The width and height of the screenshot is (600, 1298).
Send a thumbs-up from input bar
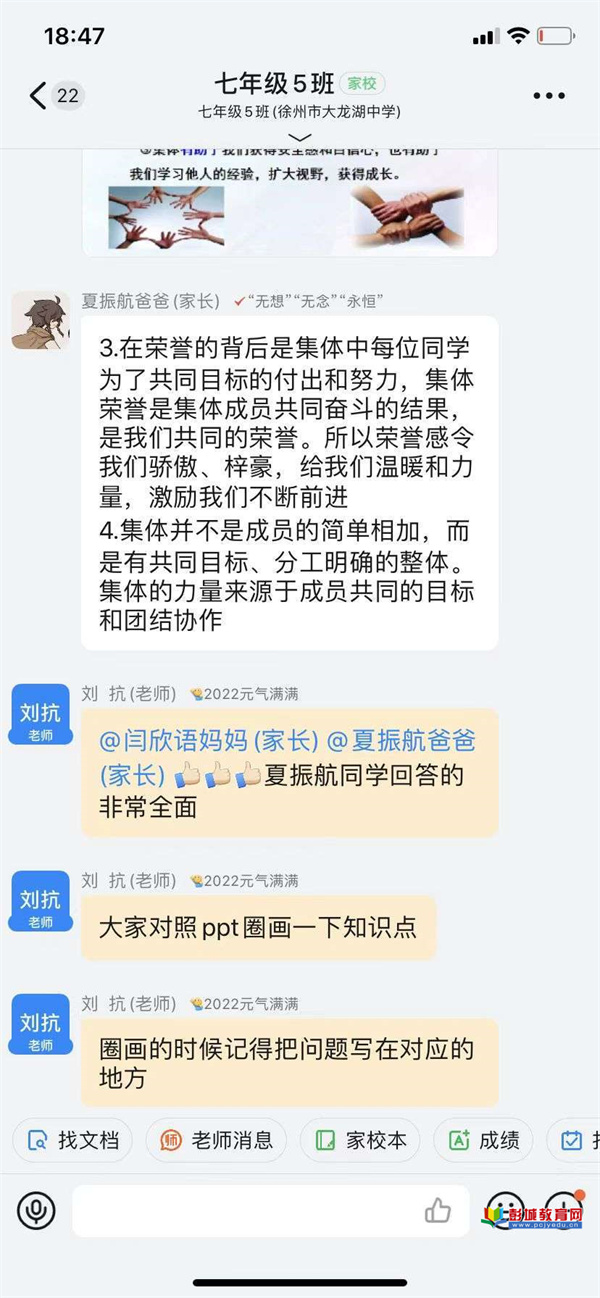(438, 1211)
